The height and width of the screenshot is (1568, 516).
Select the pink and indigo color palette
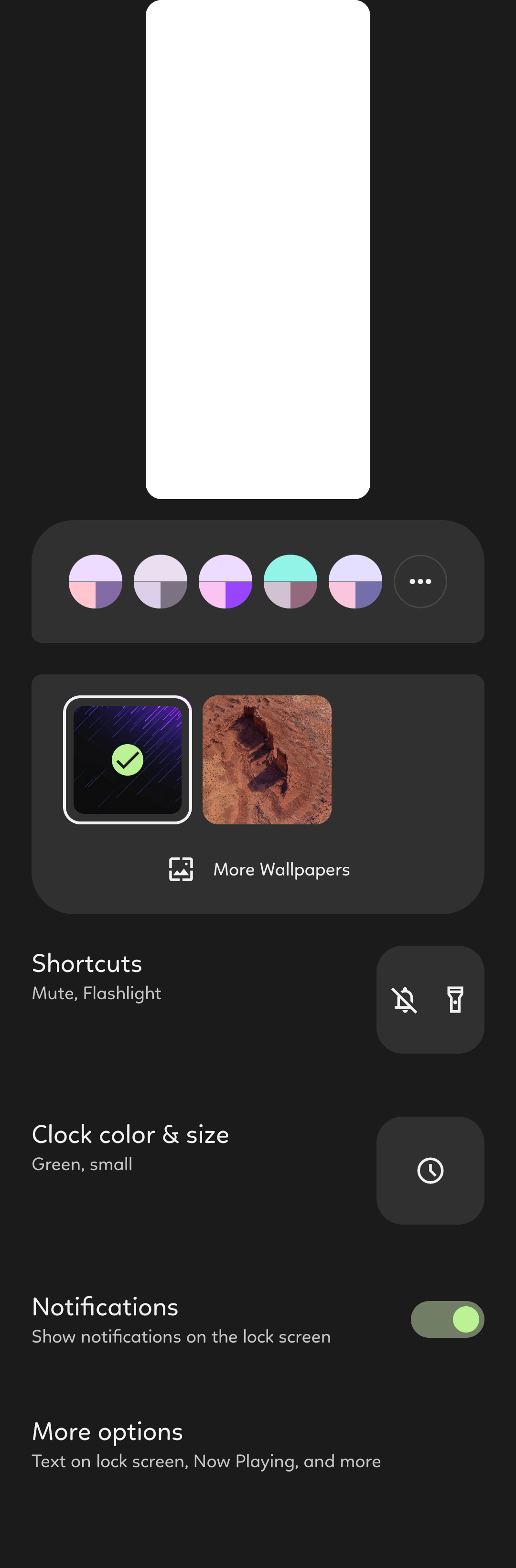point(355,581)
